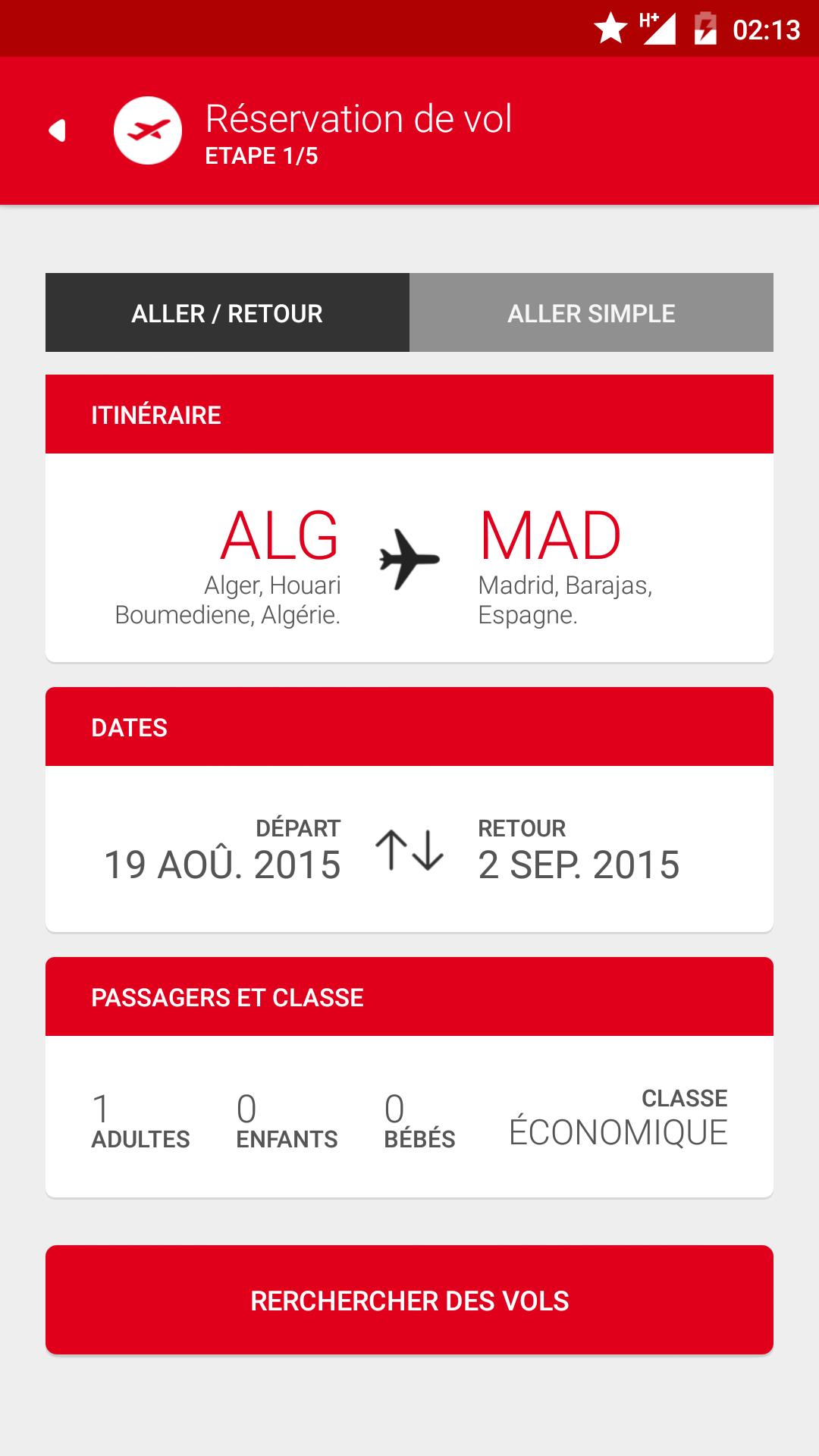Go back using the top-left arrow
819x1456 pixels.
(58, 130)
